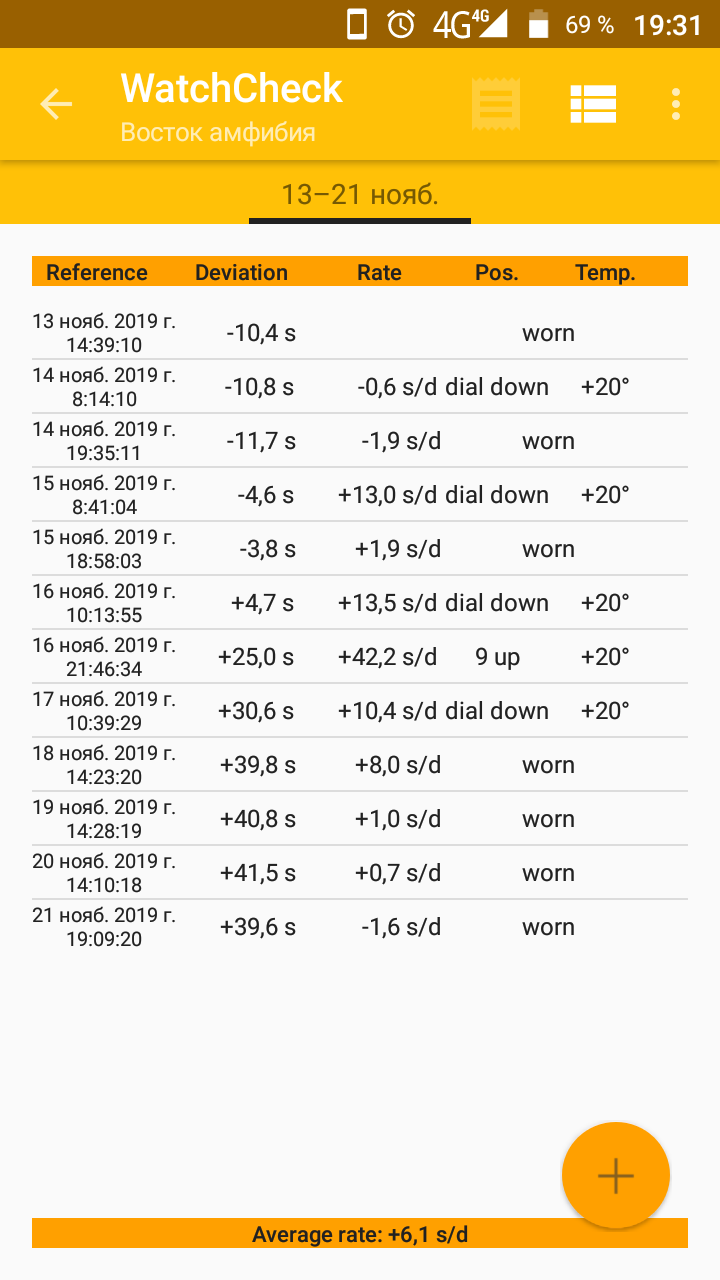Open the receipt-shaped log icon

(x=496, y=104)
